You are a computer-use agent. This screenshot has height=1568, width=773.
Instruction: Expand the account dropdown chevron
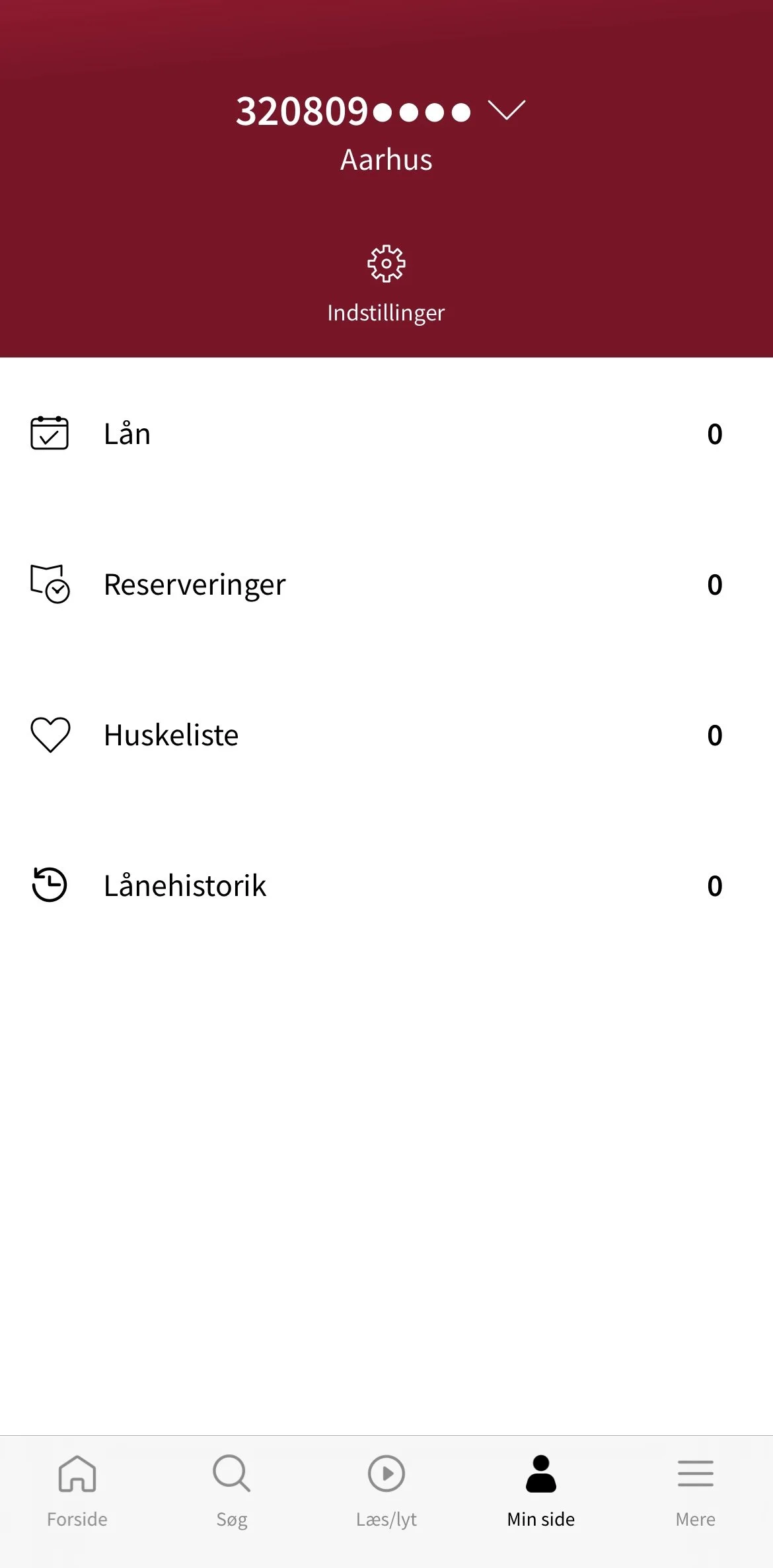coord(506,110)
